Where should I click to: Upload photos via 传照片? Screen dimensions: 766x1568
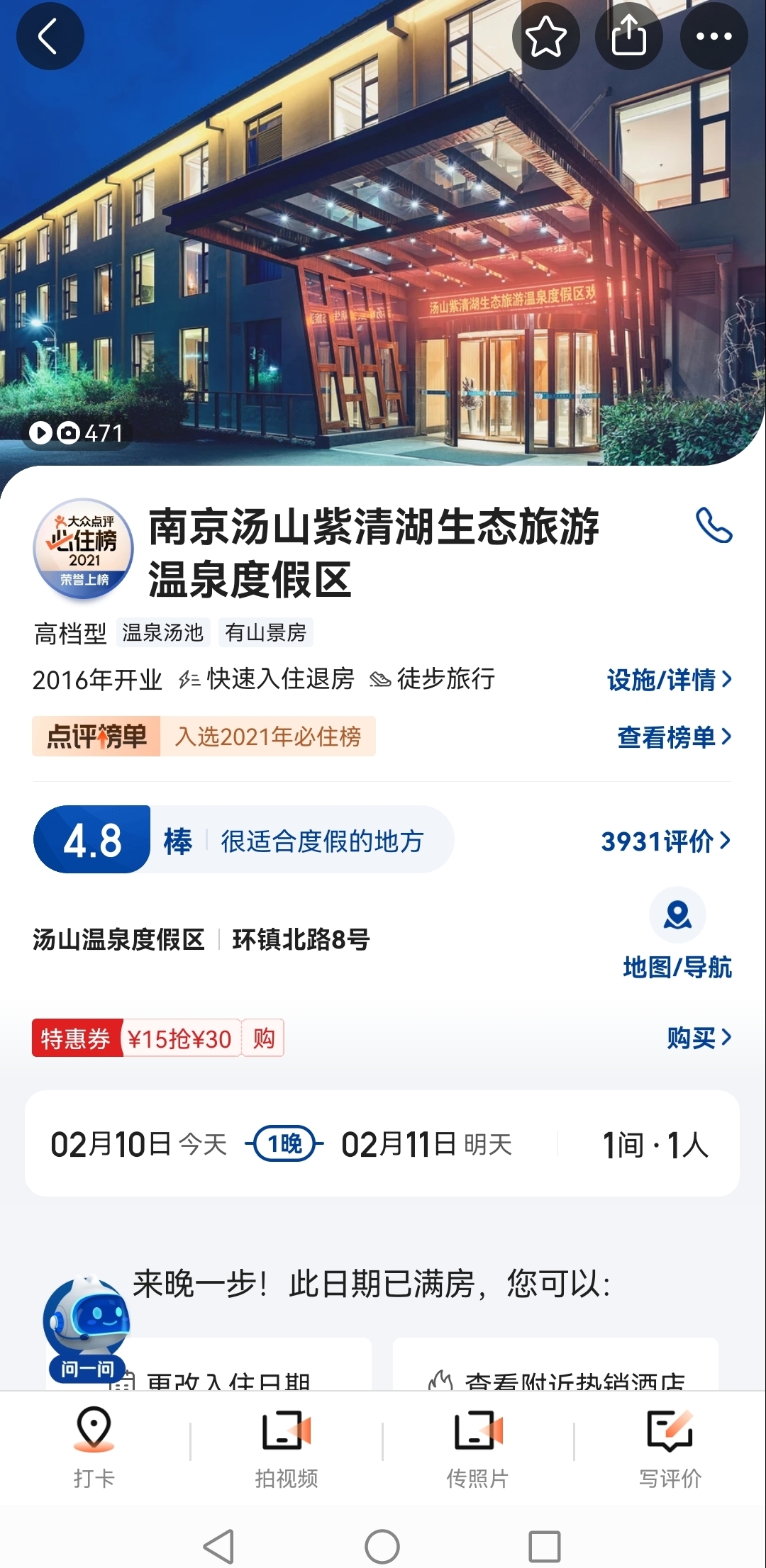tap(478, 1446)
